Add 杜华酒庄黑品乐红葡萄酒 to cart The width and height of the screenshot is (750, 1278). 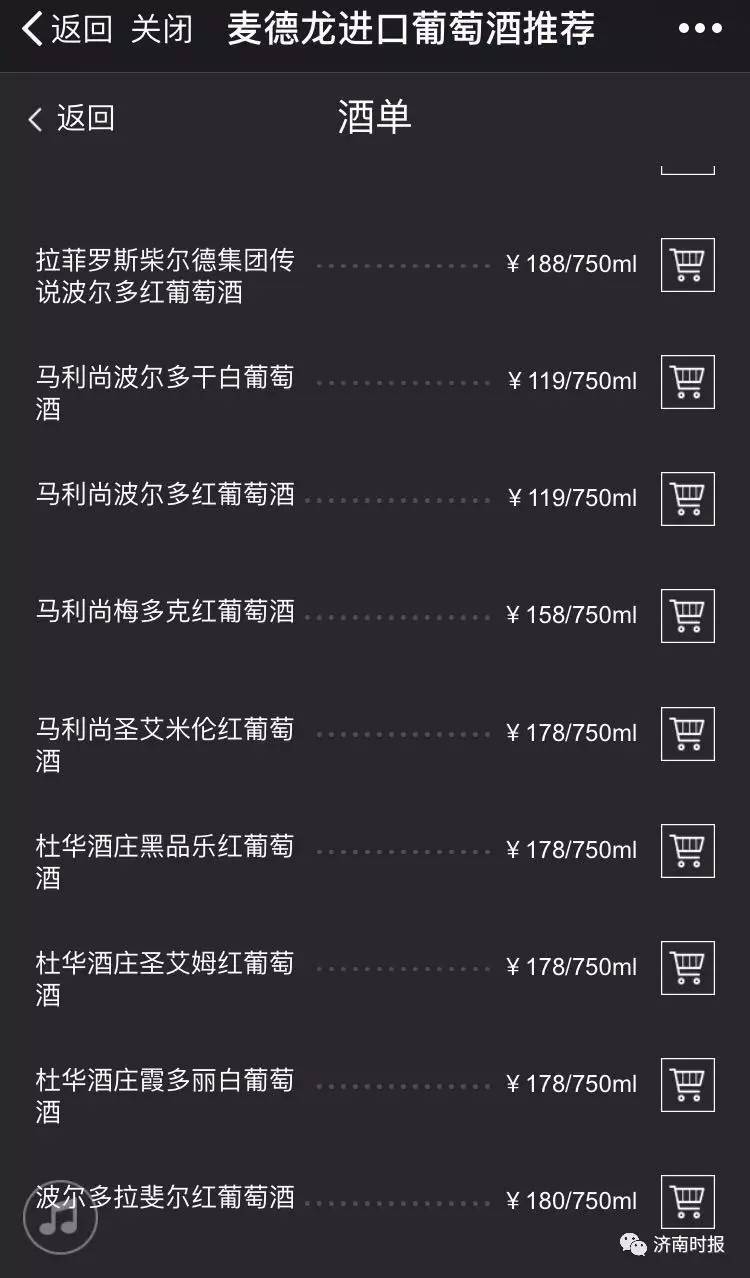click(x=687, y=850)
